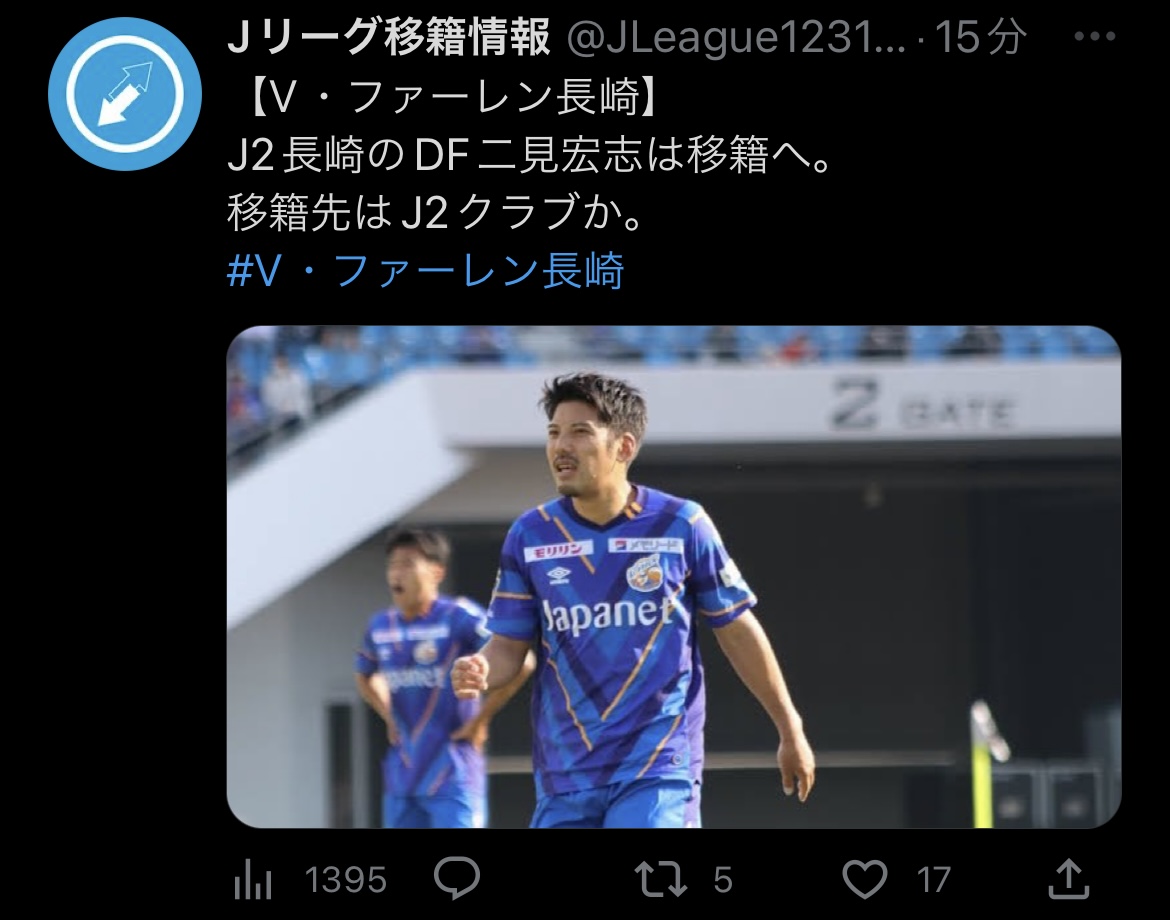Open the #V・ファーレン長崎 hashtag link
The width and height of the screenshot is (1170, 920).
[426, 271]
